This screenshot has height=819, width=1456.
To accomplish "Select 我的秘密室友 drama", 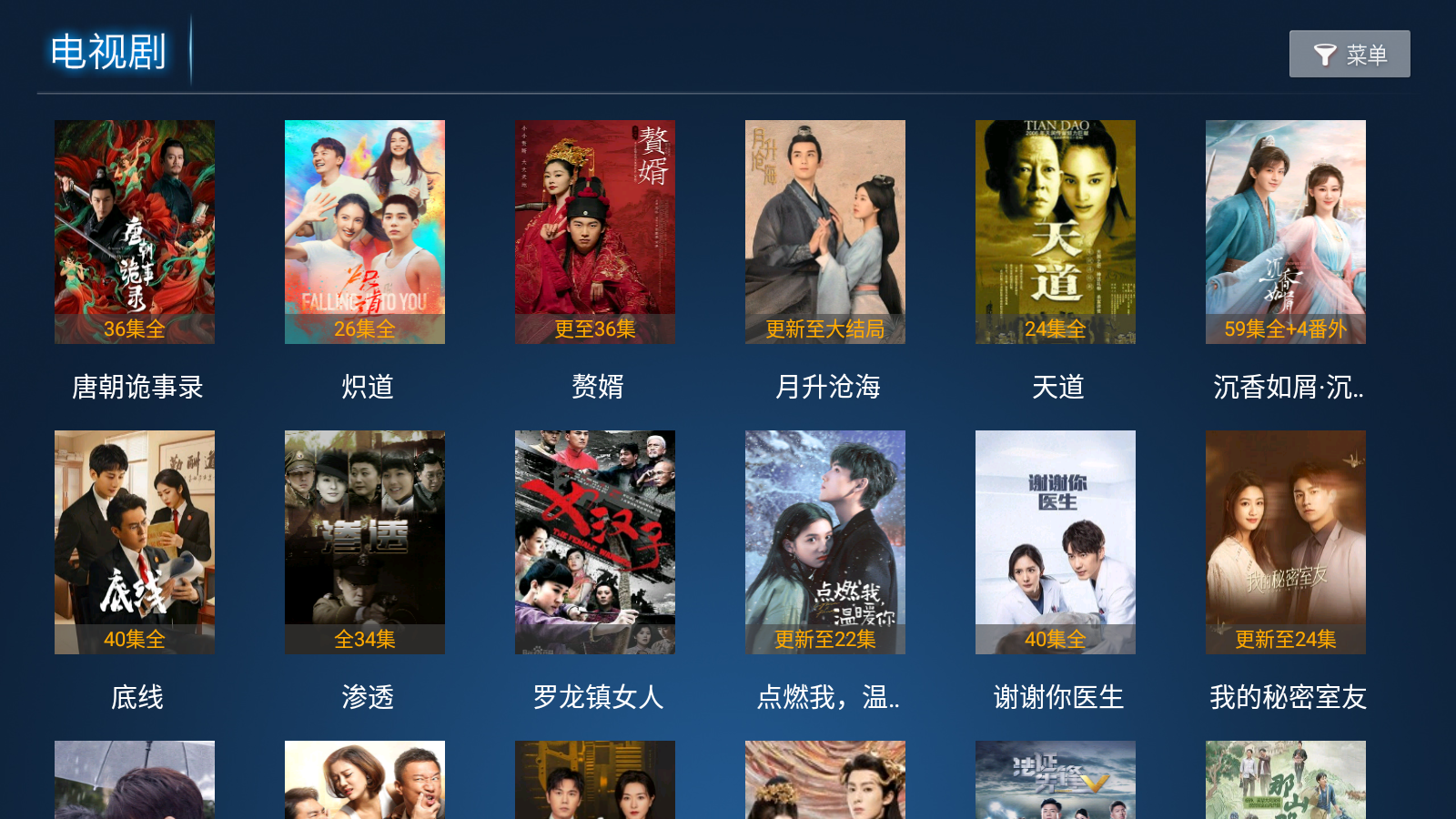I will [1286, 542].
